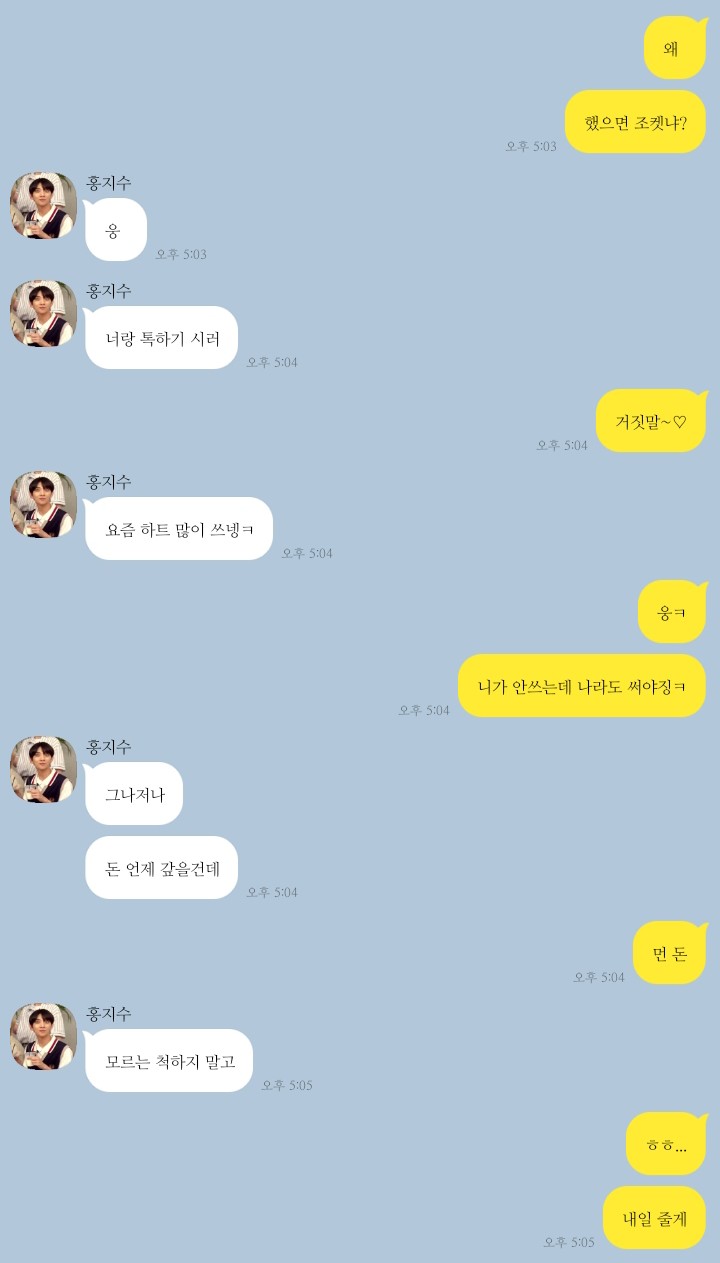Screen dimensions: 720x1263
Task: Open 홍지수's profile picture beside the "웅" message
Action: tap(44, 206)
